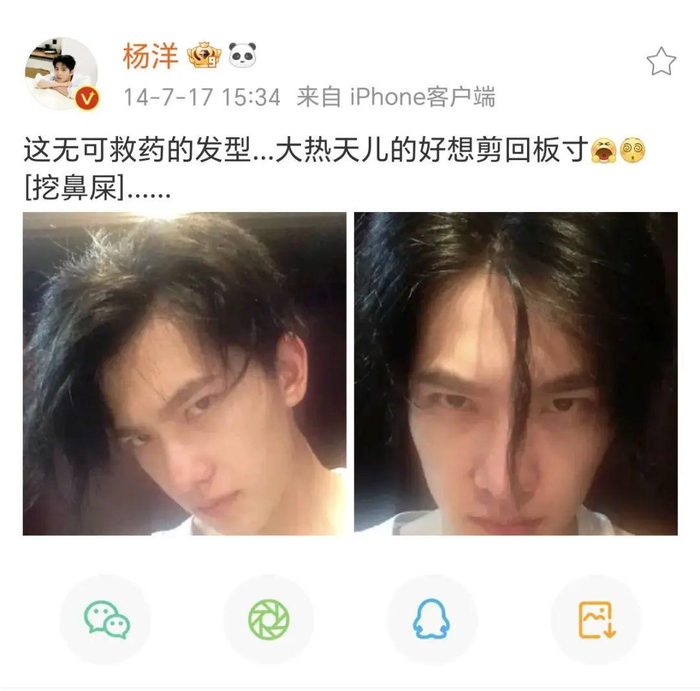This screenshot has height=691, width=700.
Task: Save the post as an image
Action: tap(596, 620)
